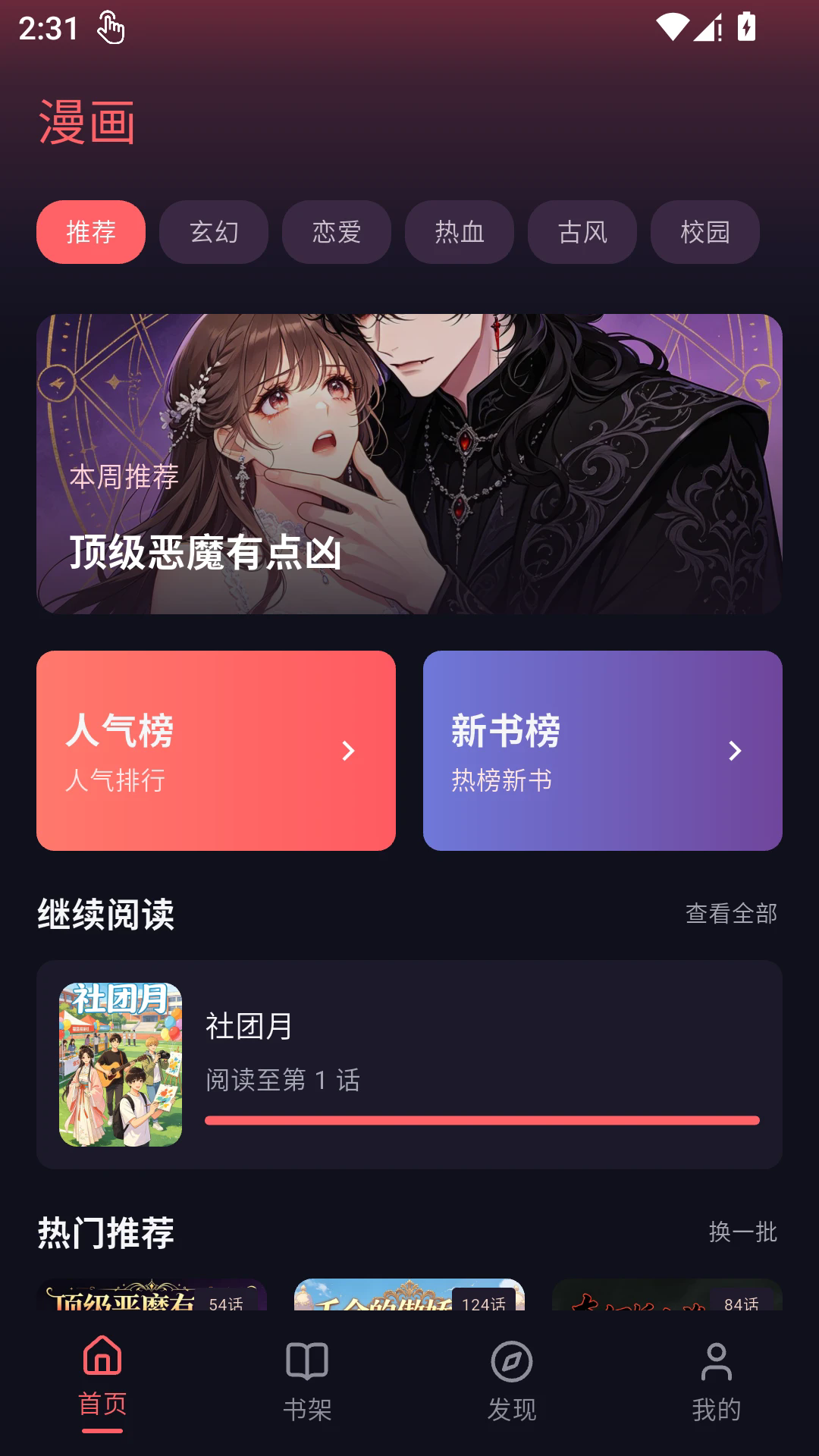Open the 人气榜 ranking card
Image resolution: width=819 pixels, height=1456 pixels.
(x=216, y=751)
